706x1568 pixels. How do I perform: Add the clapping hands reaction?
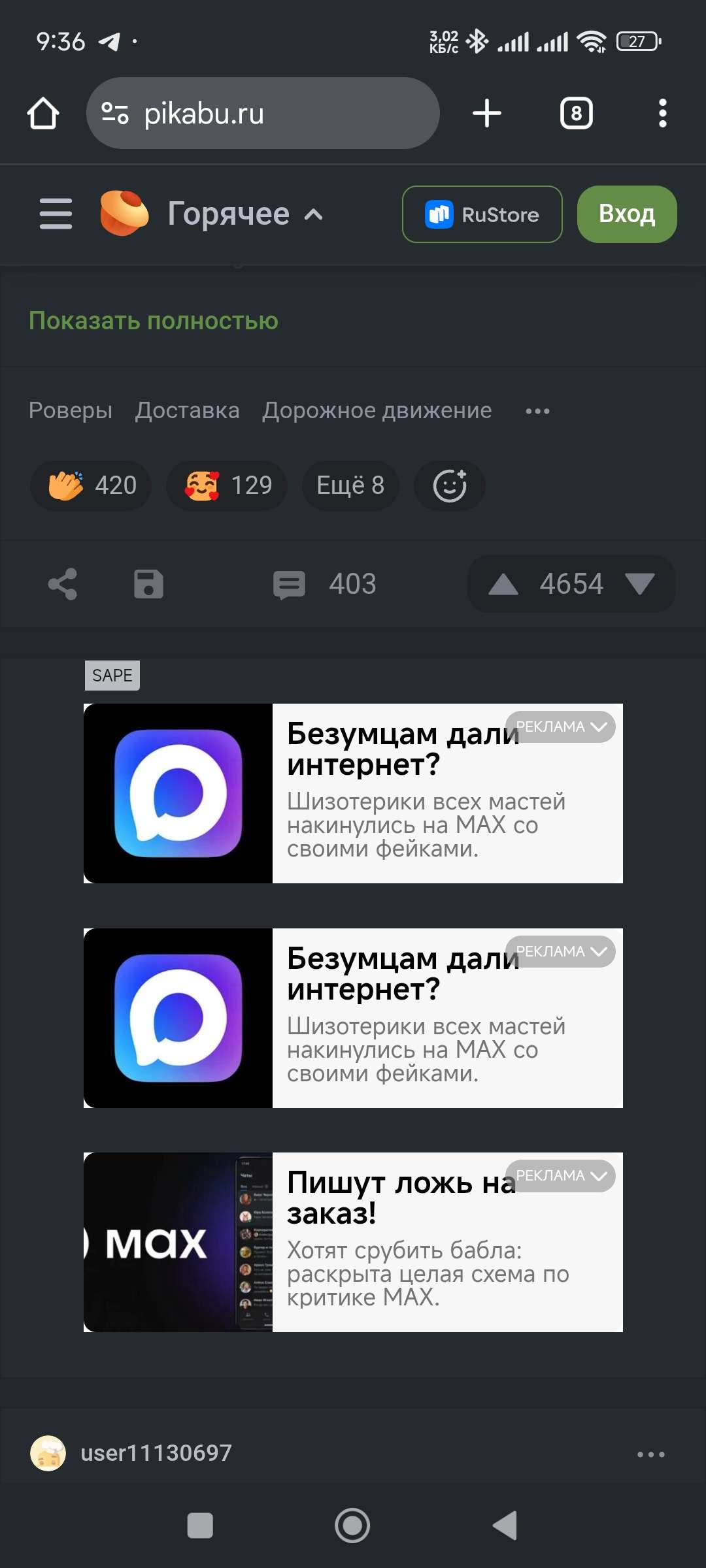coord(91,485)
